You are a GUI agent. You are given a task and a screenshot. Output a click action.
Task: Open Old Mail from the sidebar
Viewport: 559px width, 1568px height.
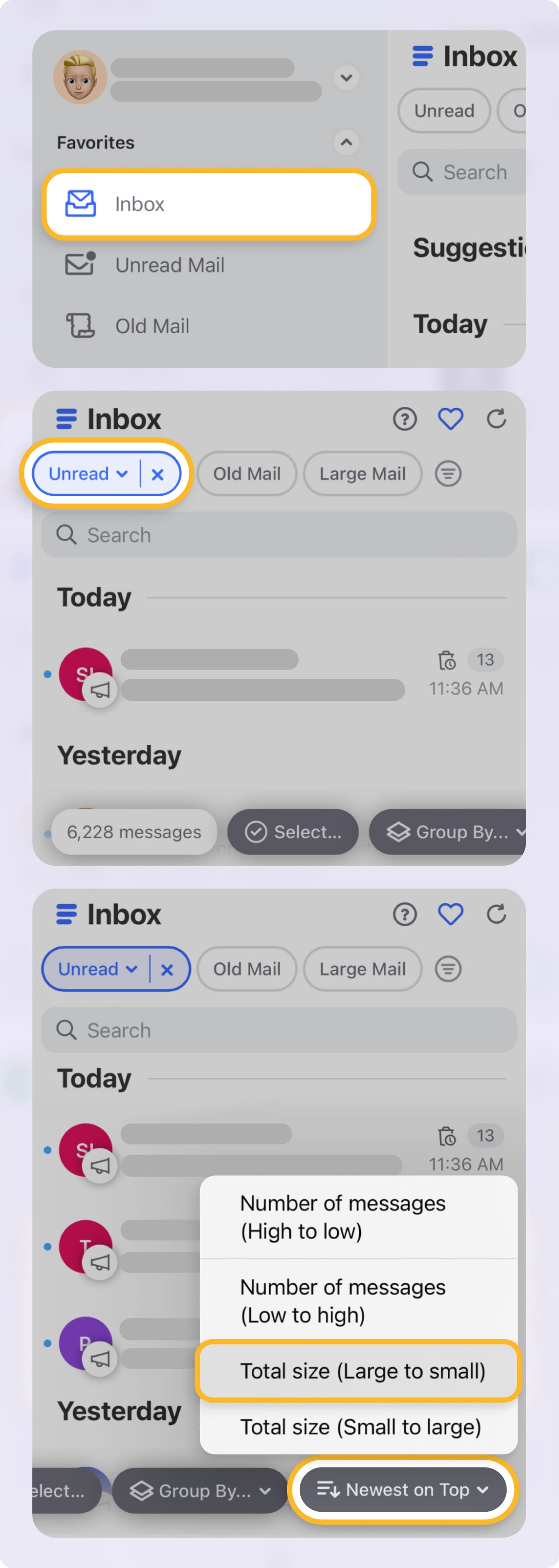click(152, 326)
